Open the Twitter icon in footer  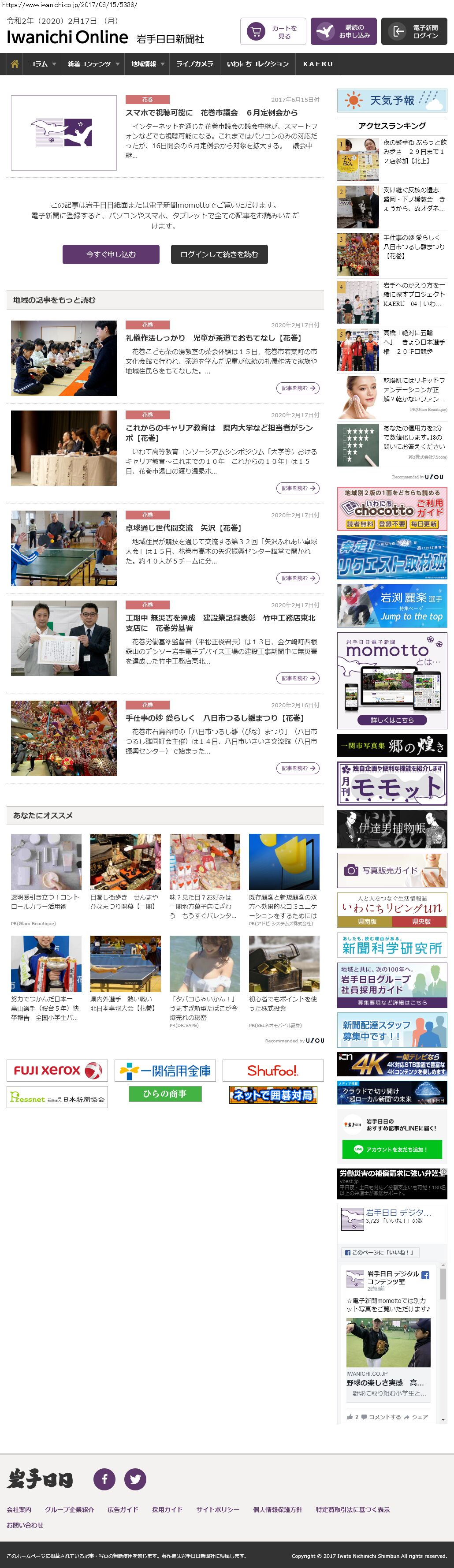pos(135,1479)
